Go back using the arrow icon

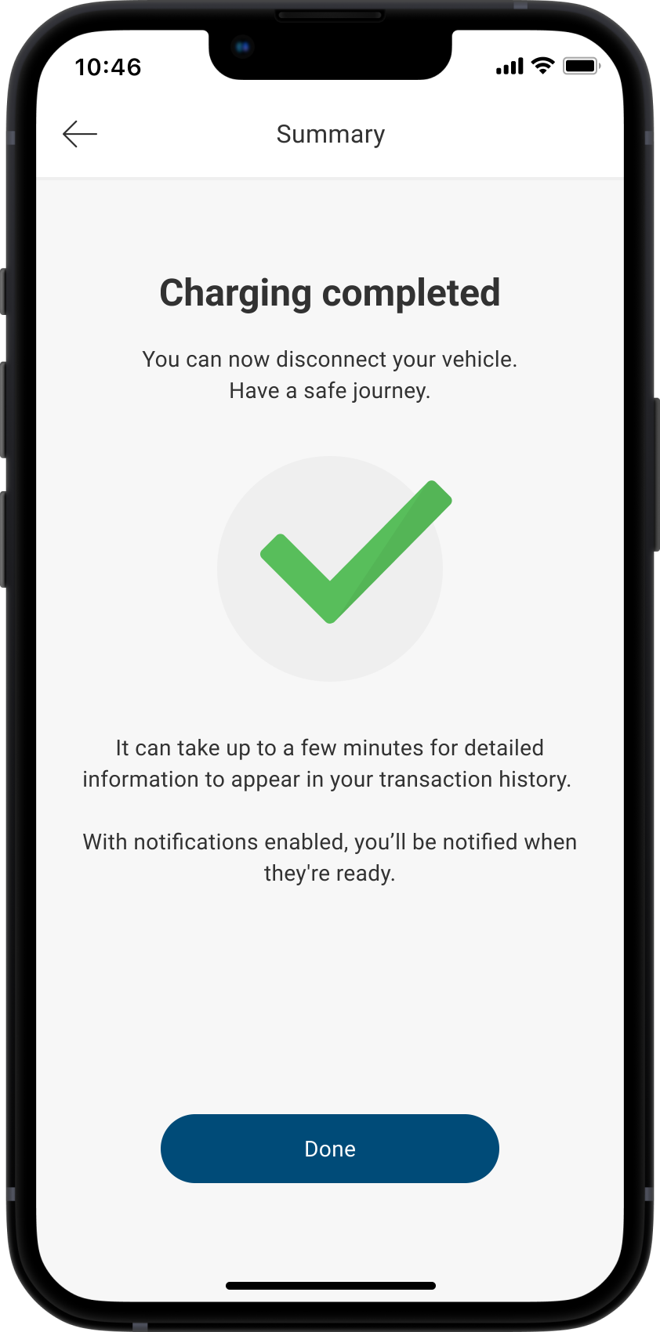(x=80, y=134)
